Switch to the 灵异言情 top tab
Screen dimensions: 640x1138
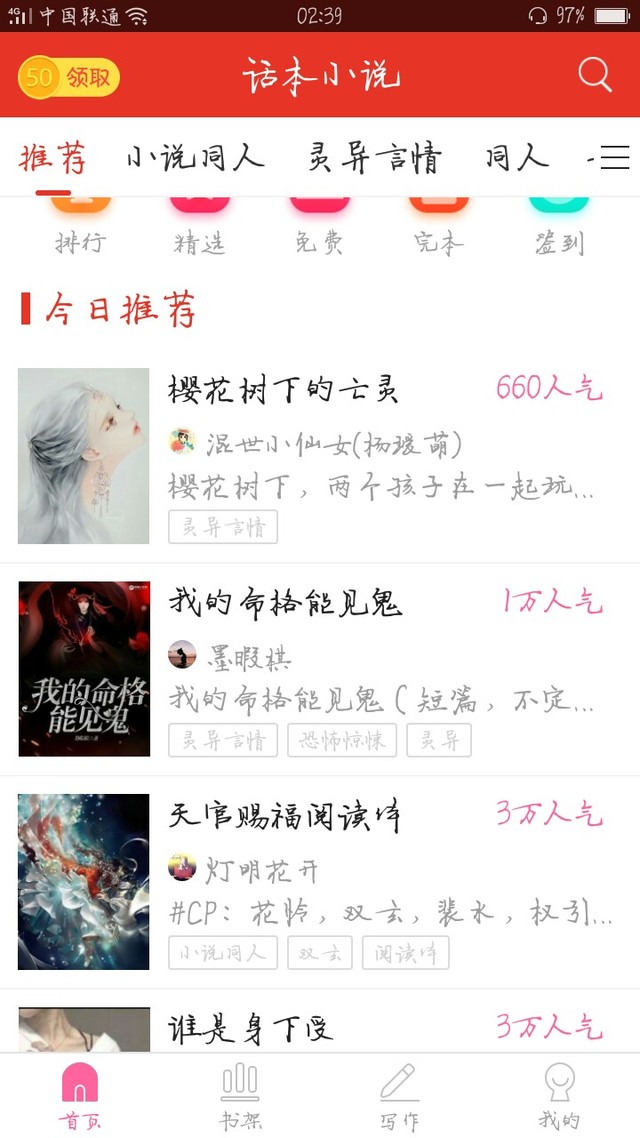coord(374,157)
